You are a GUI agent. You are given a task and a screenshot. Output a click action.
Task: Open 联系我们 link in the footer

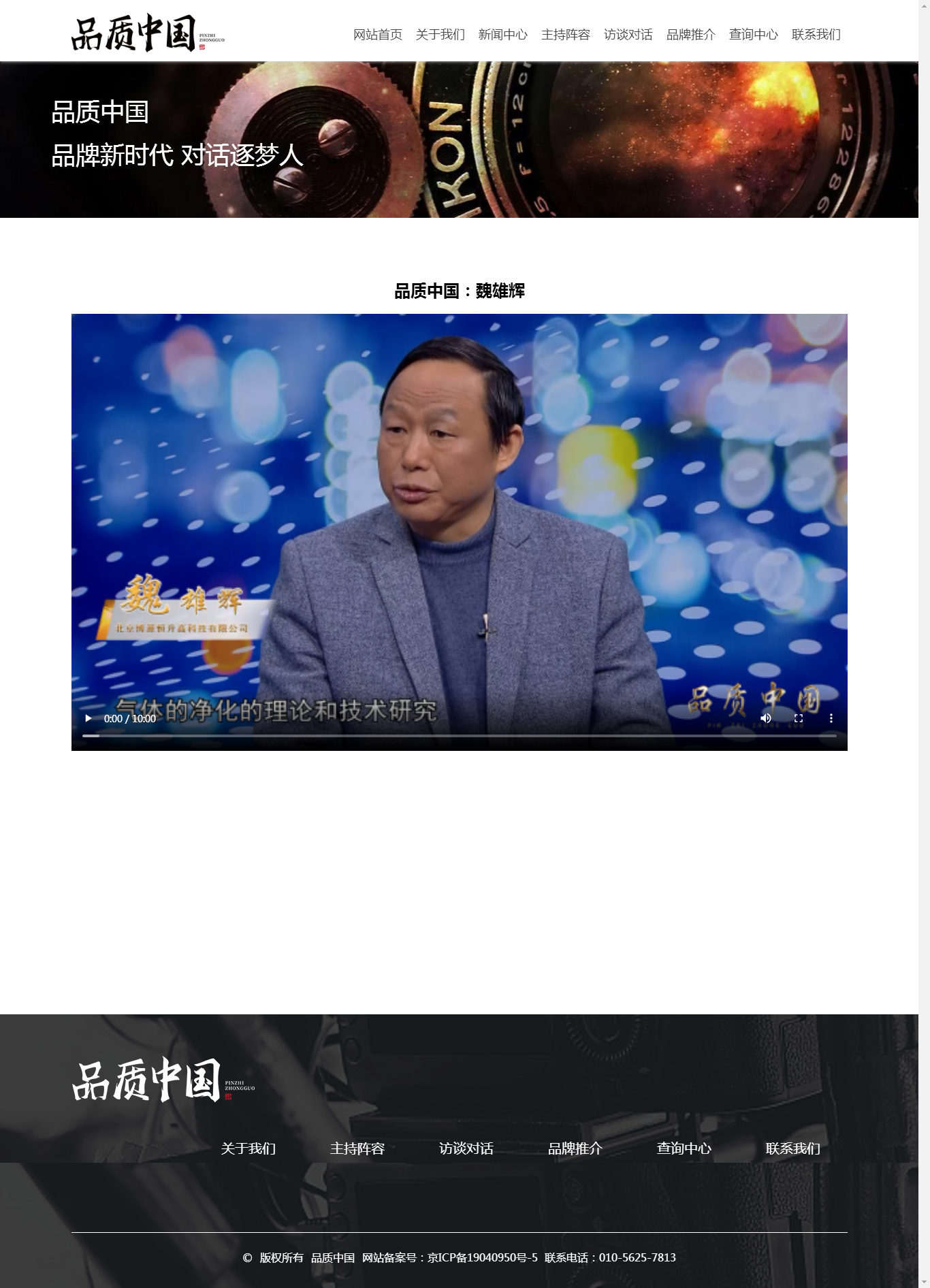coord(792,1148)
